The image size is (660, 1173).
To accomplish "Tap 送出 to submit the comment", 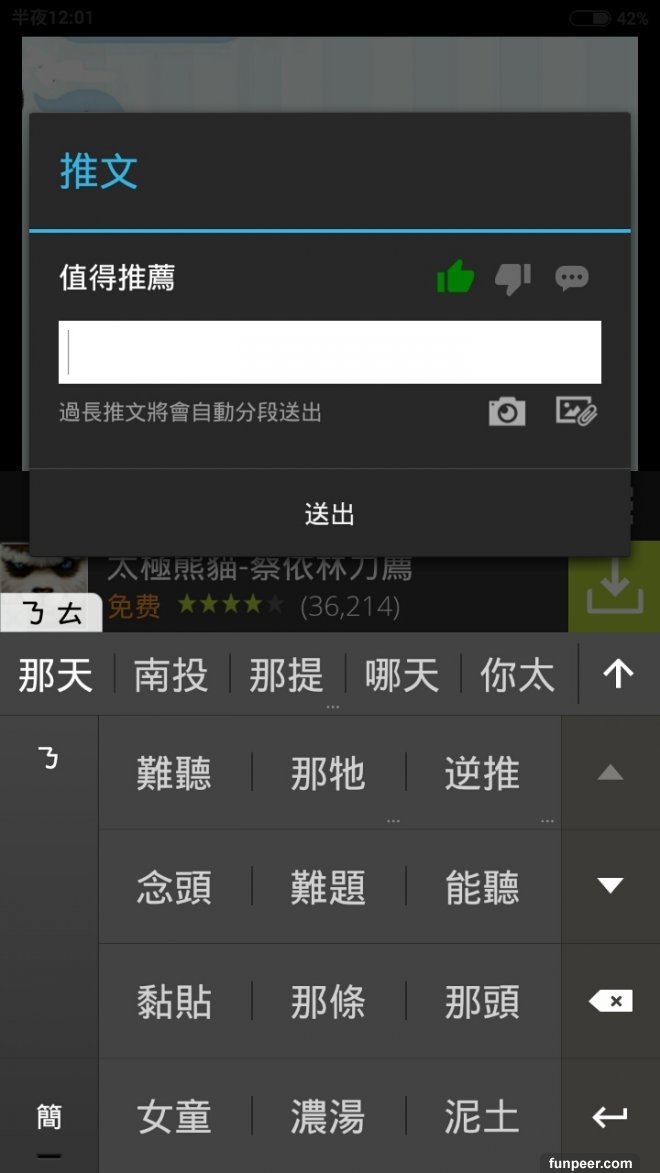I will [330, 514].
